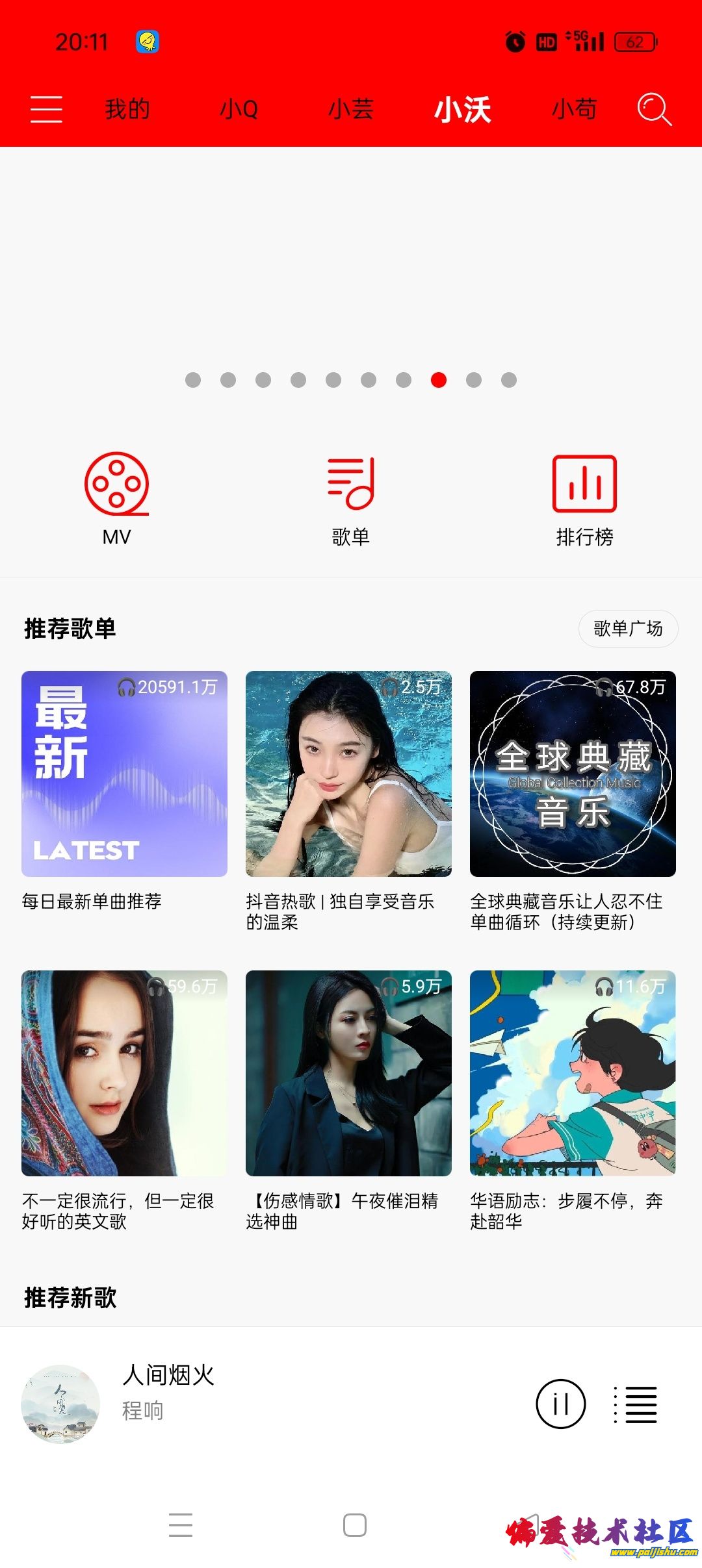Open the 全球典藏音乐 playlist
The image size is (702, 1568).
pos(573,774)
